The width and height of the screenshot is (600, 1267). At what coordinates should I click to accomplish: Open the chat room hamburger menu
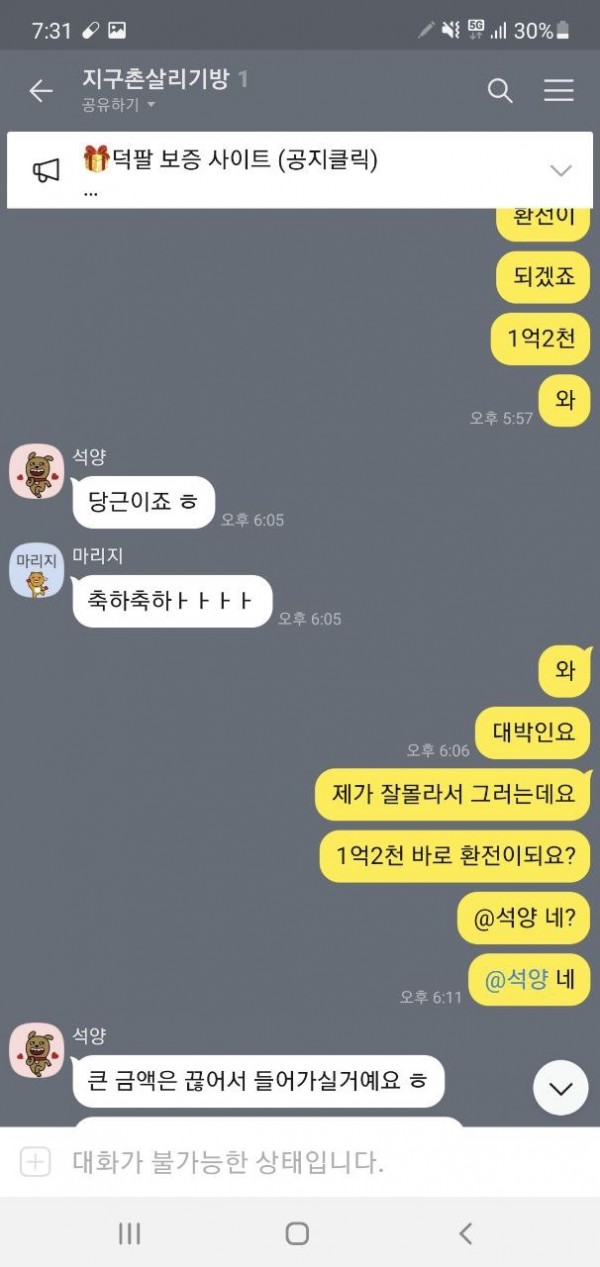coord(558,91)
